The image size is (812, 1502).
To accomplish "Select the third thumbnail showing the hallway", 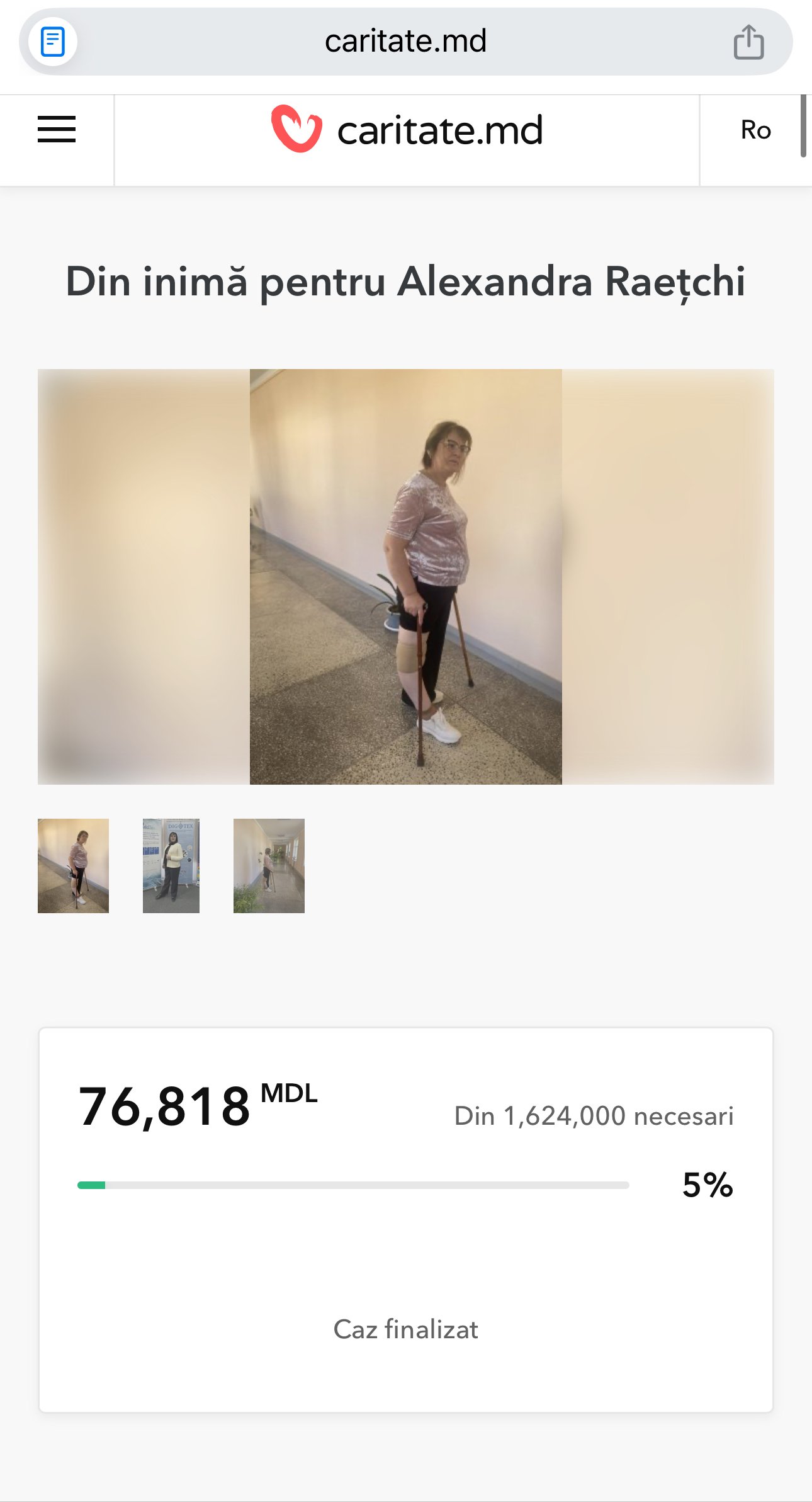I will click(x=269, y=865).
